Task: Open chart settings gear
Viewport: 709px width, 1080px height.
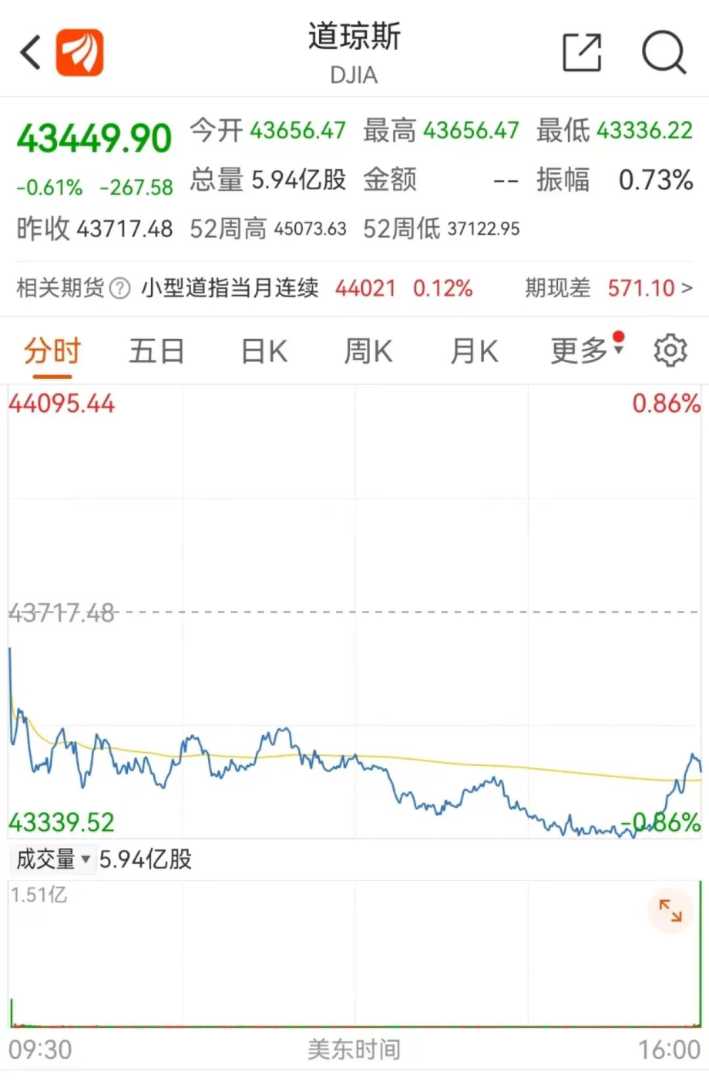Action: point(670,351)
